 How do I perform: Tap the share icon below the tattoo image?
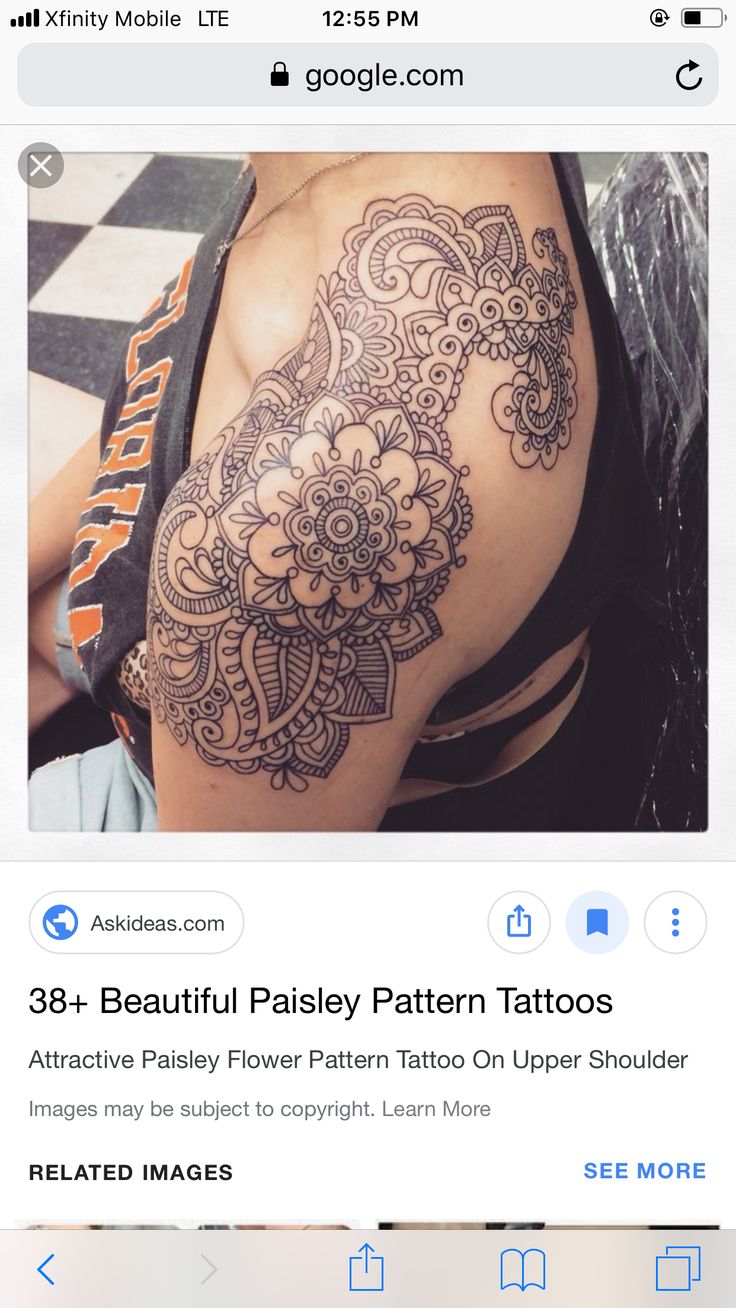click(x=518, y=922)
